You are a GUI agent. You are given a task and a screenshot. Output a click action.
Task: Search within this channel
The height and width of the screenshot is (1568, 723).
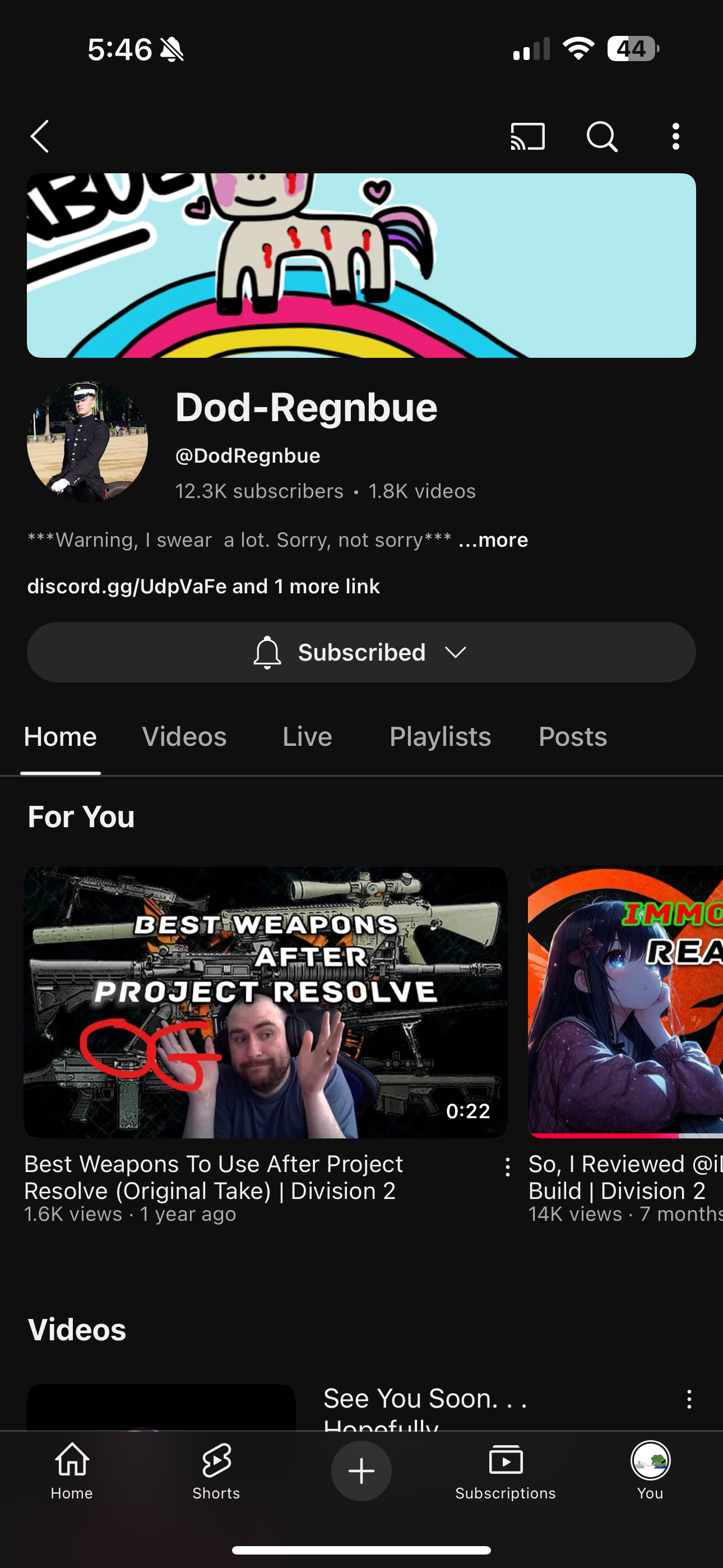pos(602,136)
